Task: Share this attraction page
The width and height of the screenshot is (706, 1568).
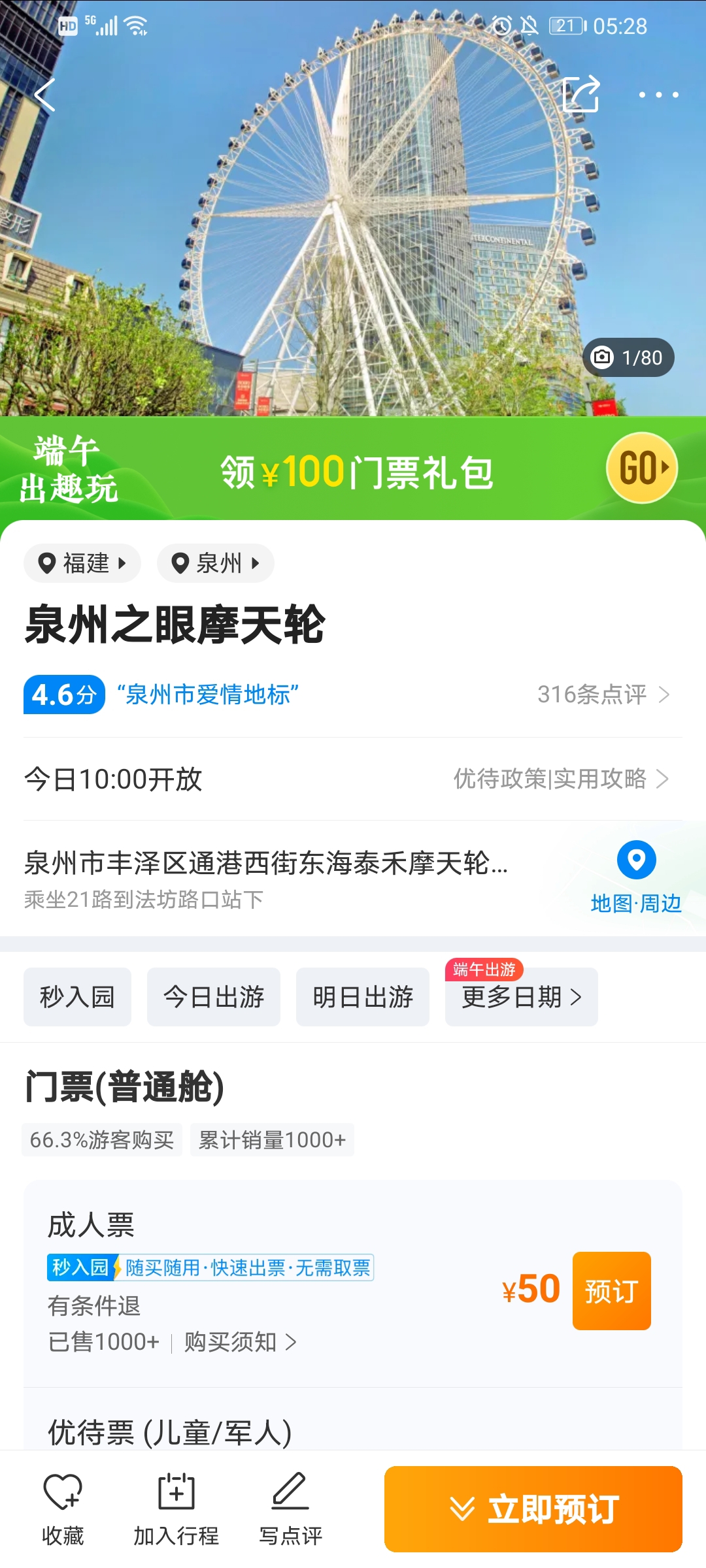Action: tap(581, 95)
